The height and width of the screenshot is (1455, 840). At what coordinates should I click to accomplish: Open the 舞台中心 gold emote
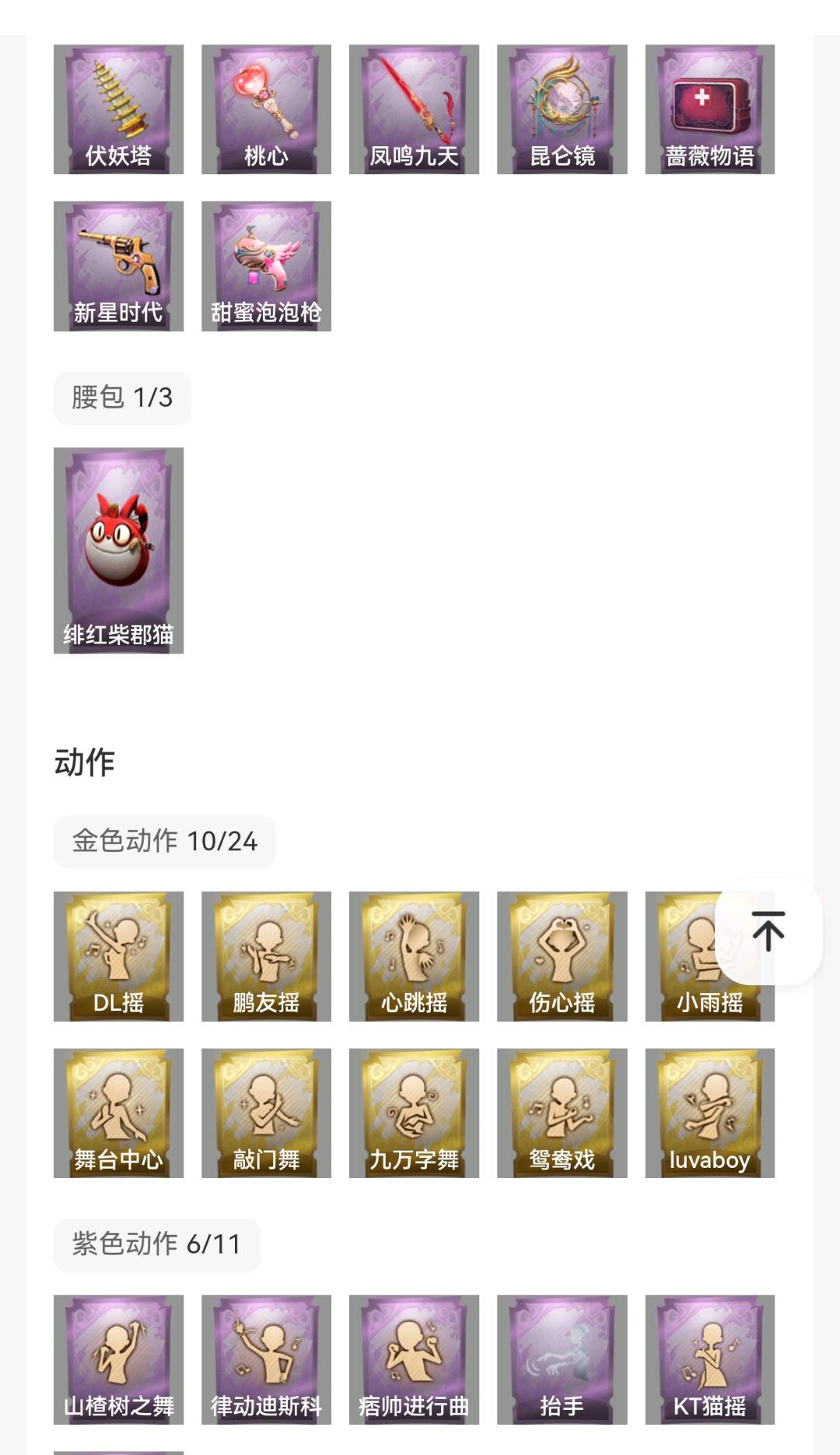(x=118, y=1113)
